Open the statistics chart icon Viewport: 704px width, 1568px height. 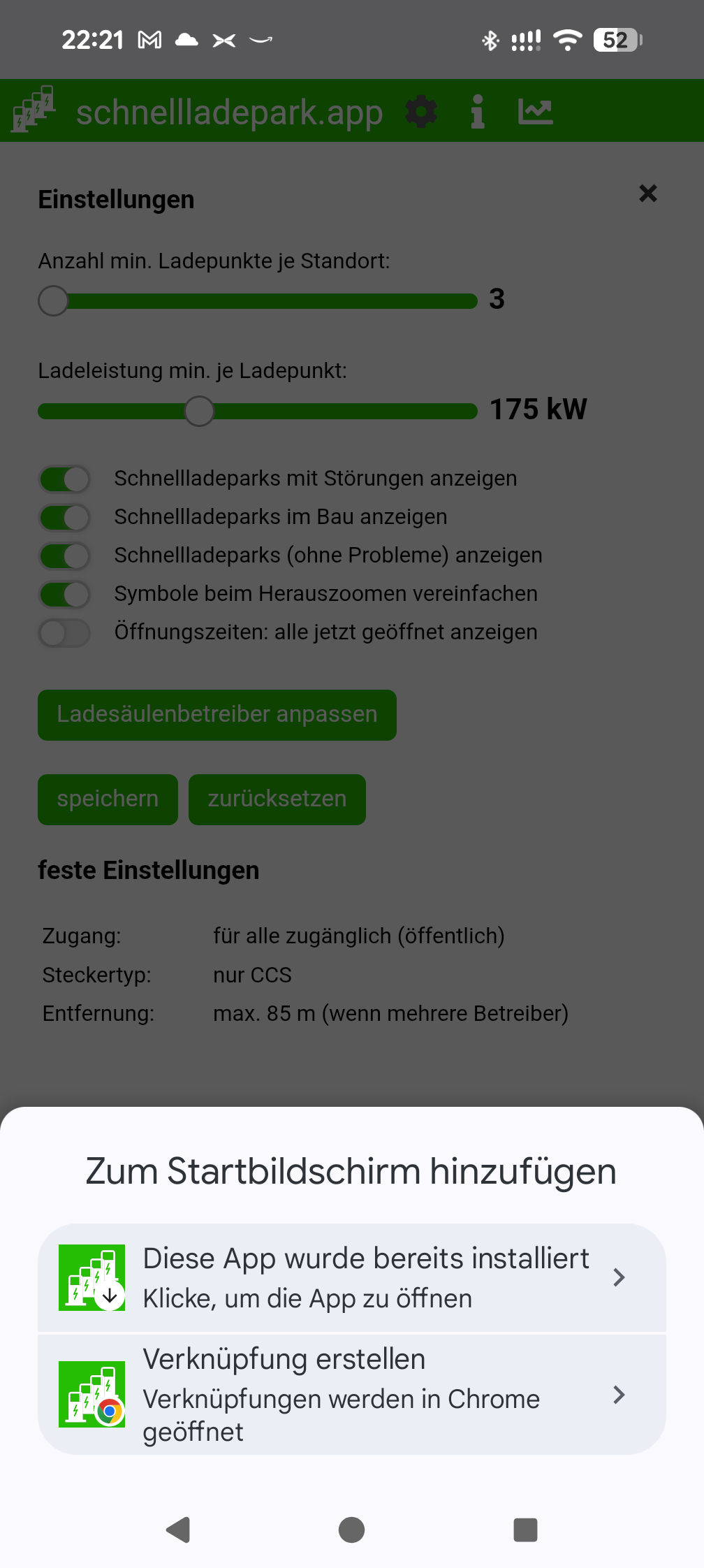tap(535, 112)
